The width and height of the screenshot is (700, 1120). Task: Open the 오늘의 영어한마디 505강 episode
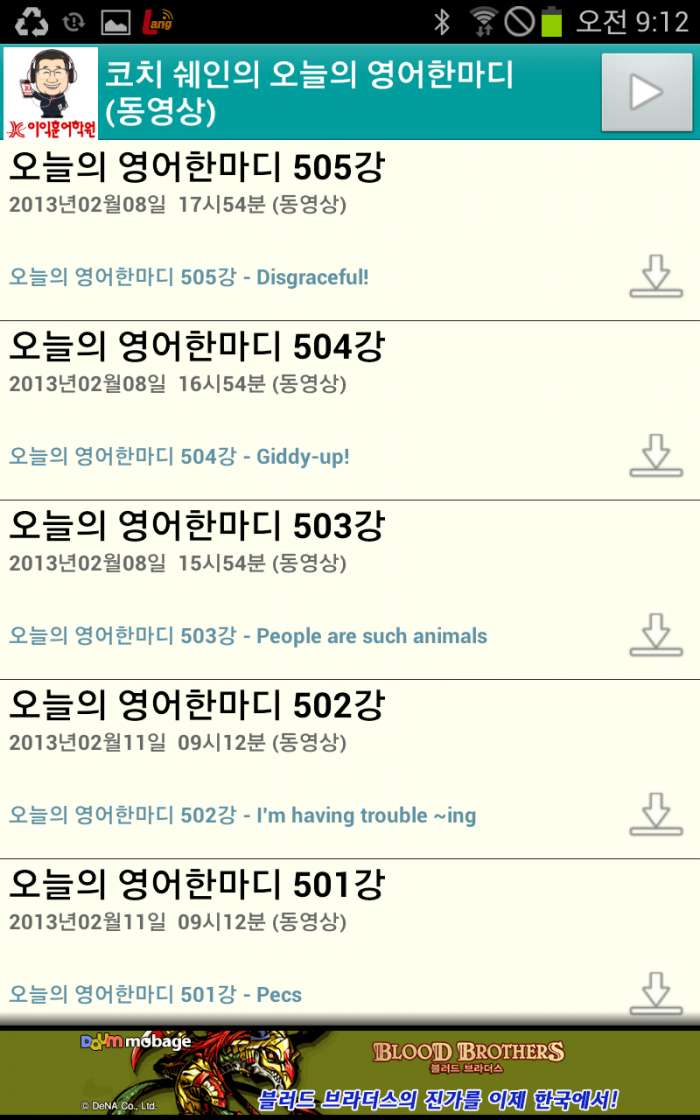tap(197, 169)
